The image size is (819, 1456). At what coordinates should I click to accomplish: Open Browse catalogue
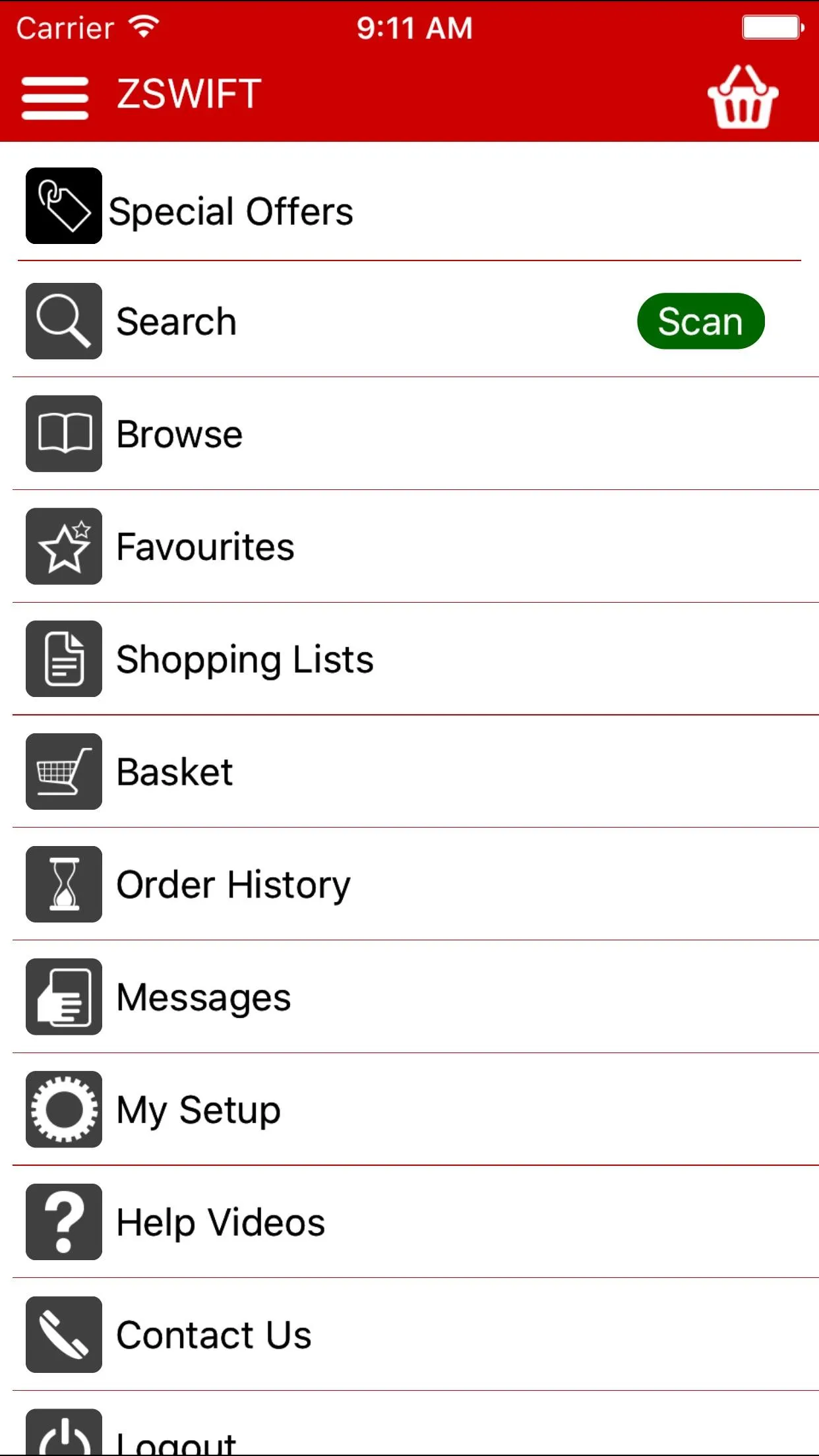click(179, 435)
